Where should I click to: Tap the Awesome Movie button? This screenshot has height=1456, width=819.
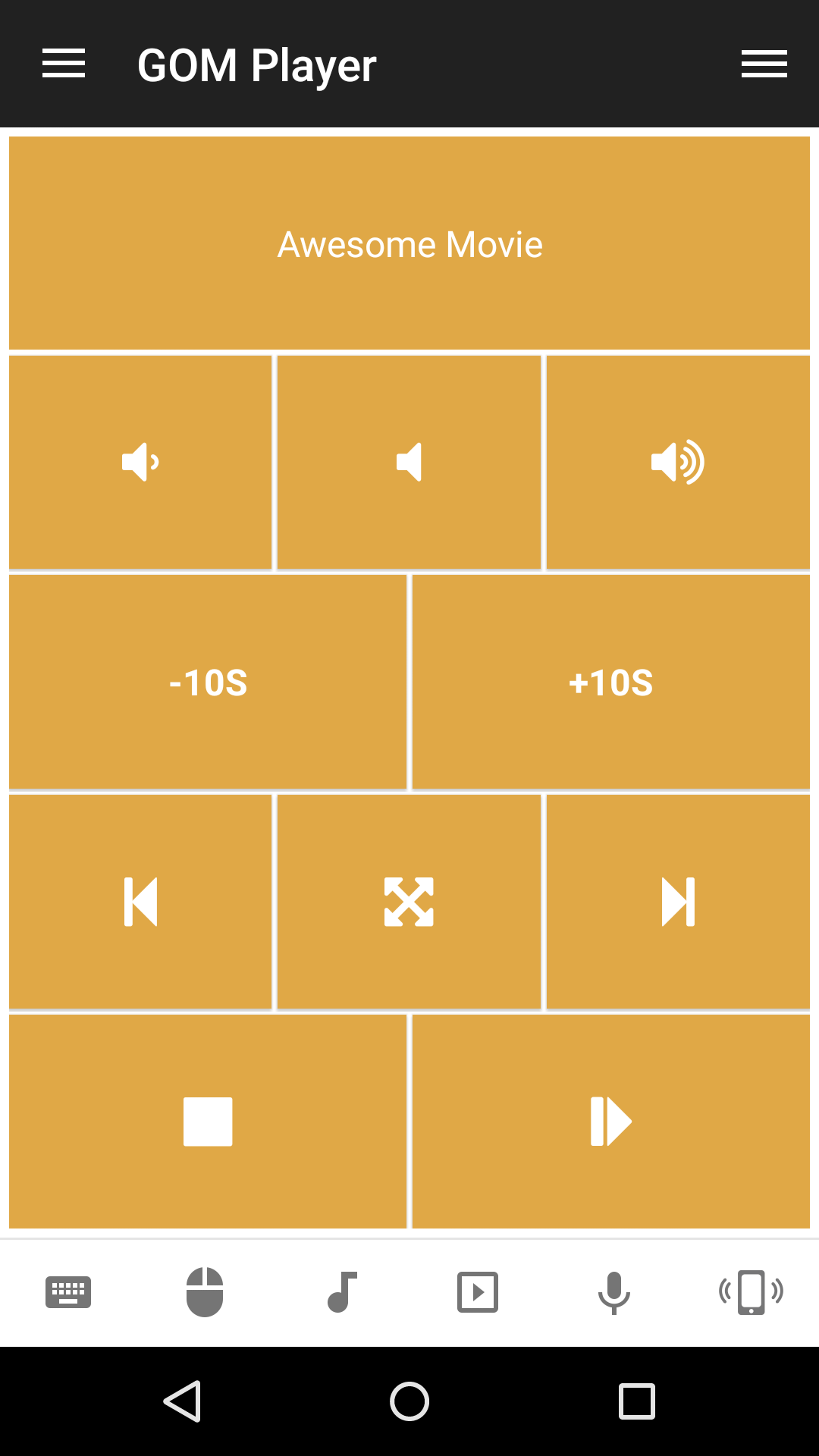click(x=409, y=243)
